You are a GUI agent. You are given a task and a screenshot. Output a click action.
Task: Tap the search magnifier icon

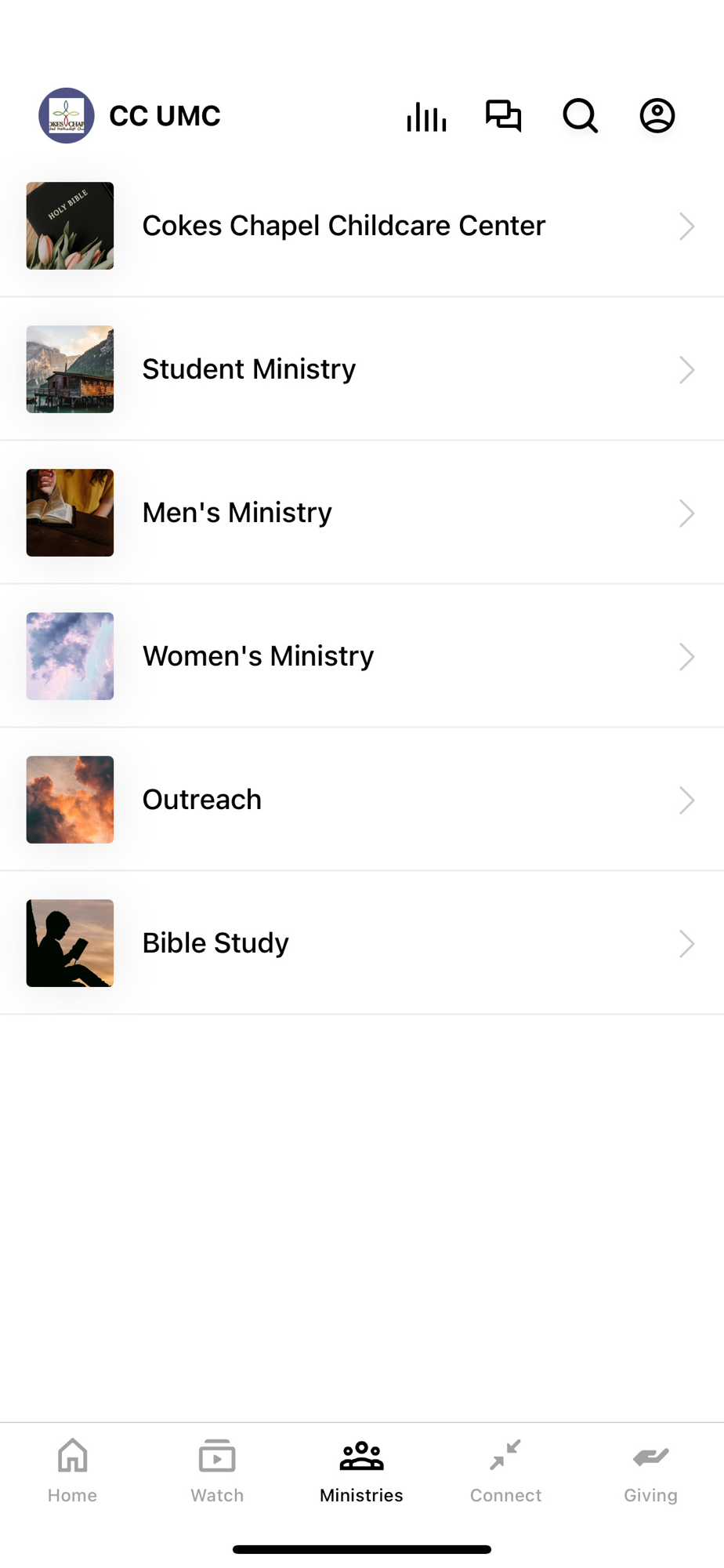(x=580, y=116)
